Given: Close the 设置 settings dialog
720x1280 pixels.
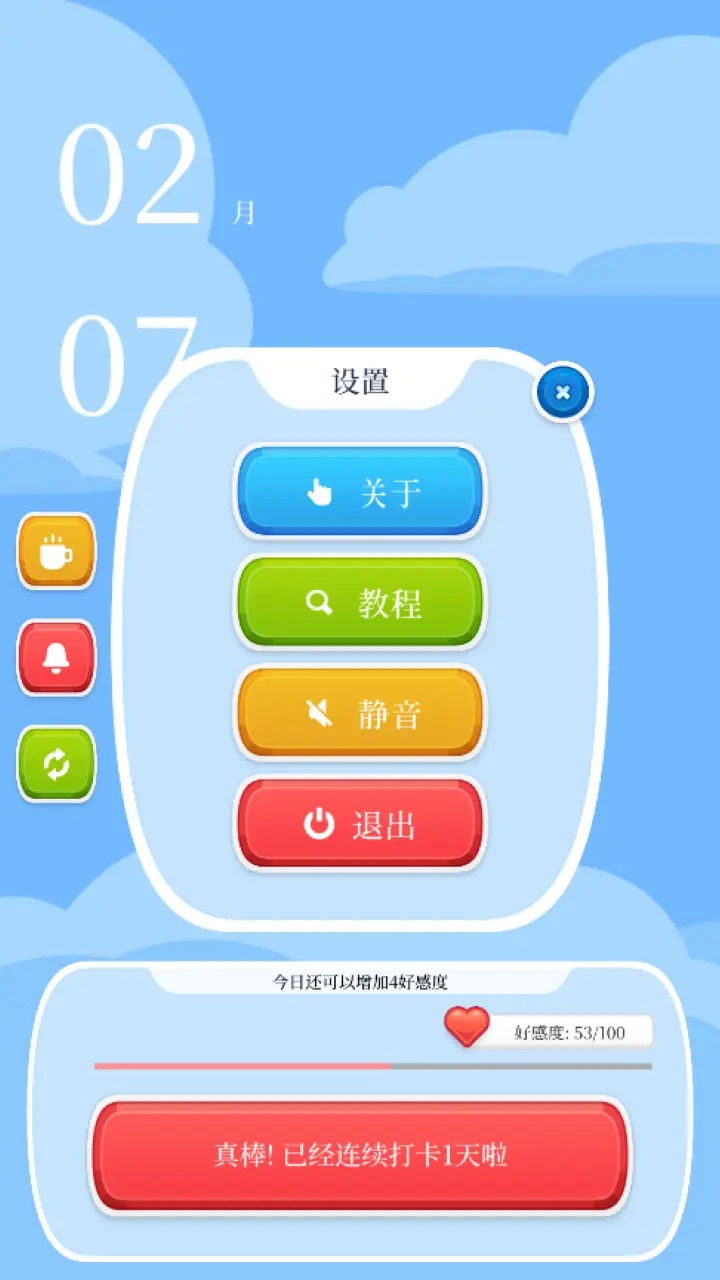Looking at the screenshot, I should pyautogui.click(x=563, y=392).
